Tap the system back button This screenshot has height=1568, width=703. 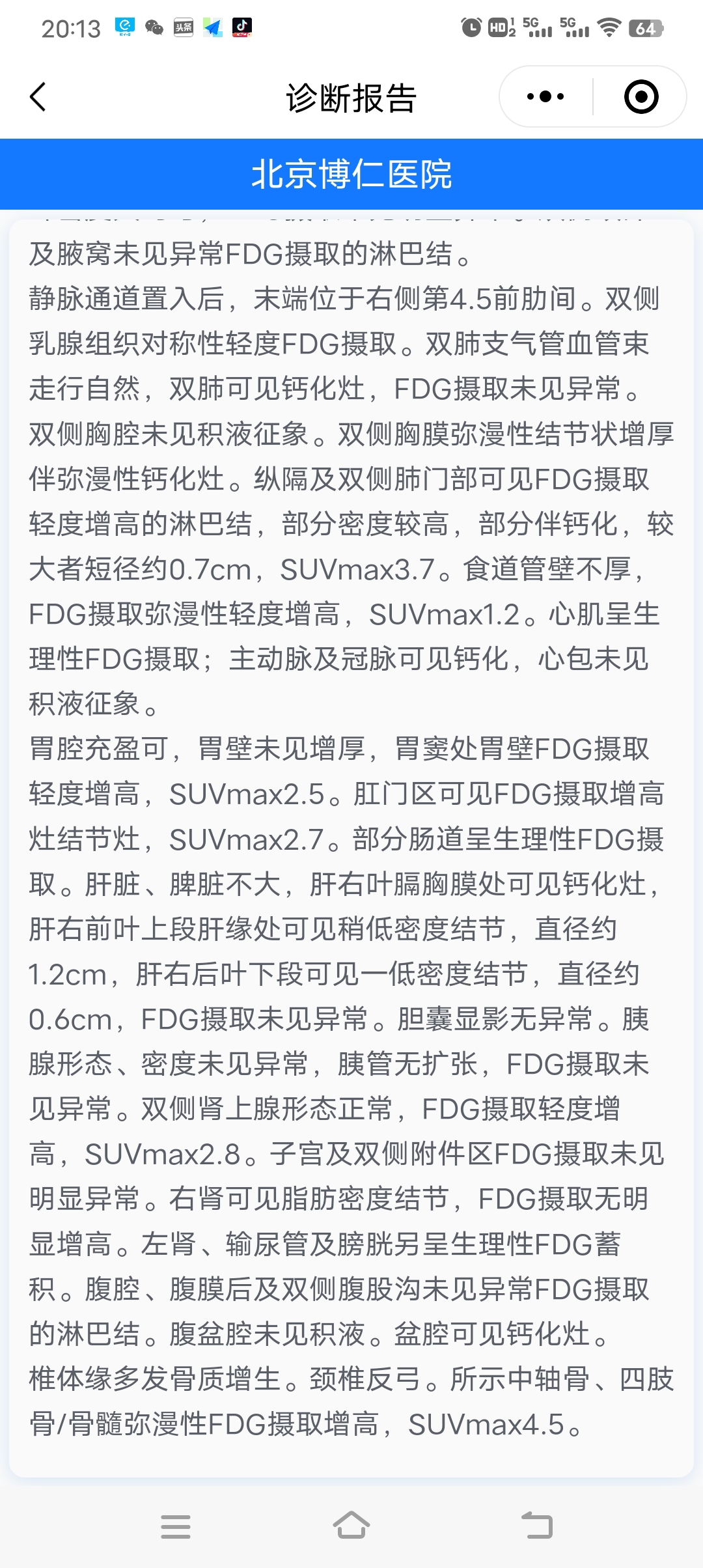pyautogui.click(x=538, y=1526)
